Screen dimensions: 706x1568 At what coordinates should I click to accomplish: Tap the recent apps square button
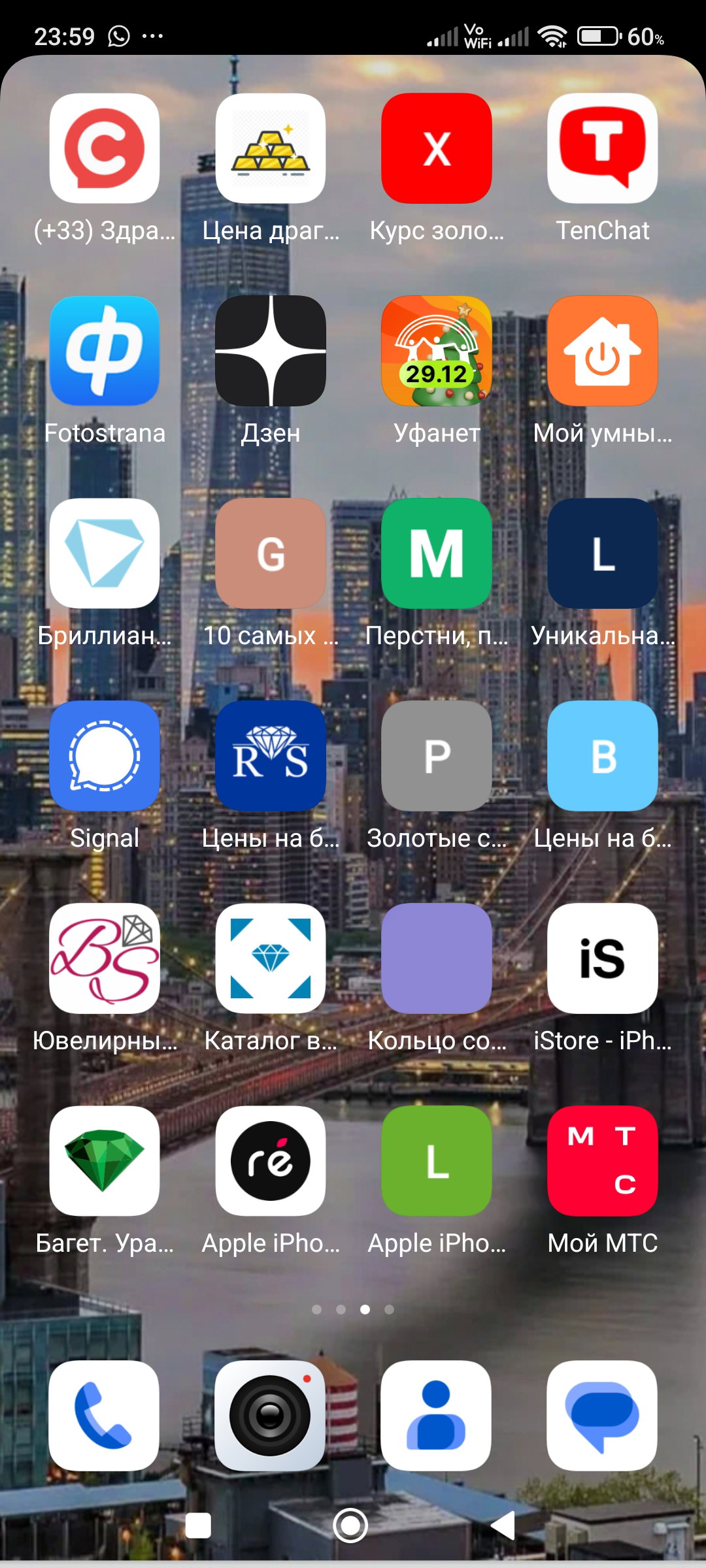point(198,1526)
